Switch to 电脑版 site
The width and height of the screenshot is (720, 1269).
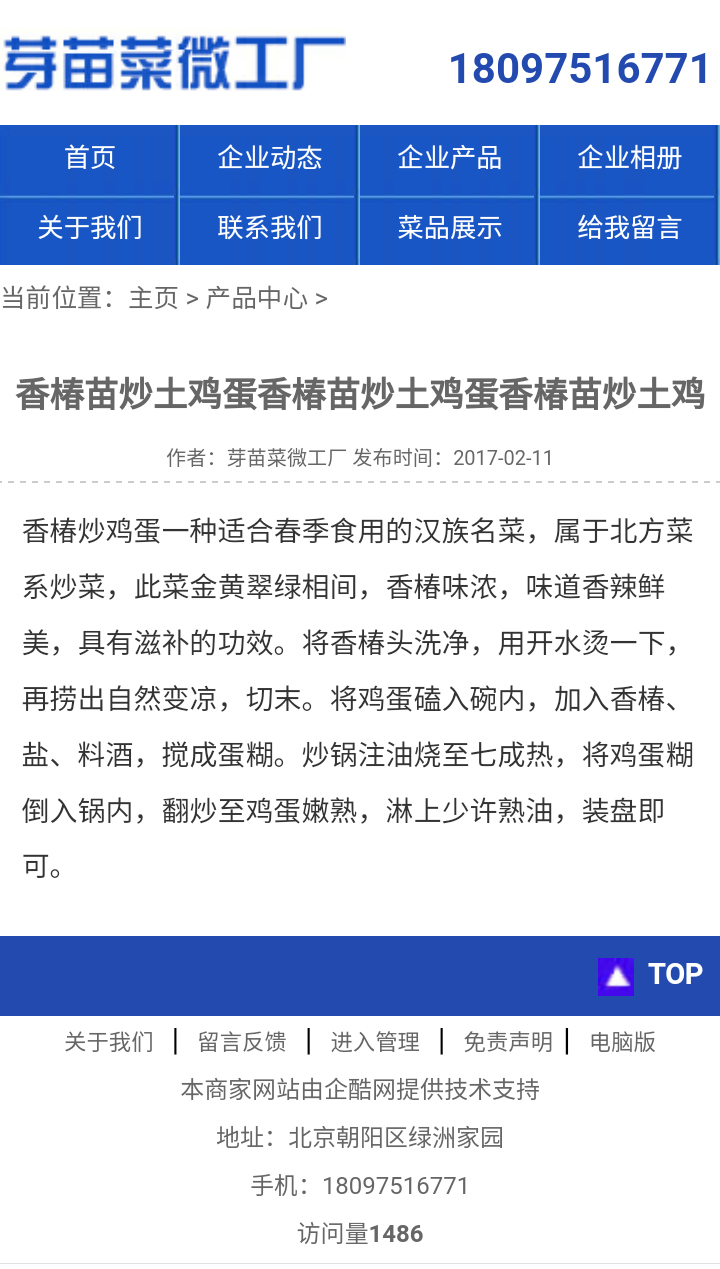point(622,1042)
